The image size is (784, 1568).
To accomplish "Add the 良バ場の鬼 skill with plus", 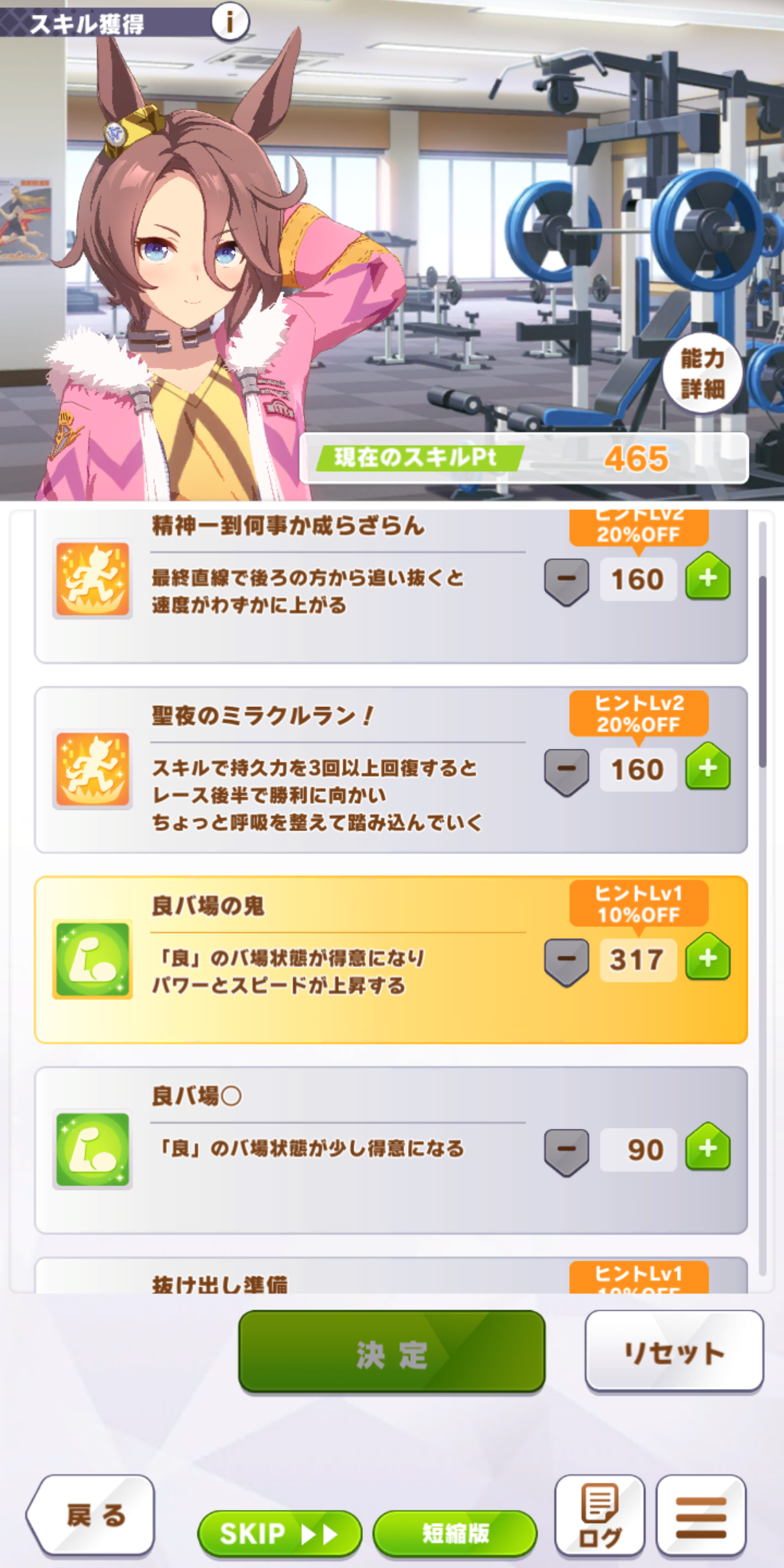I will click(x=707, y=957).
